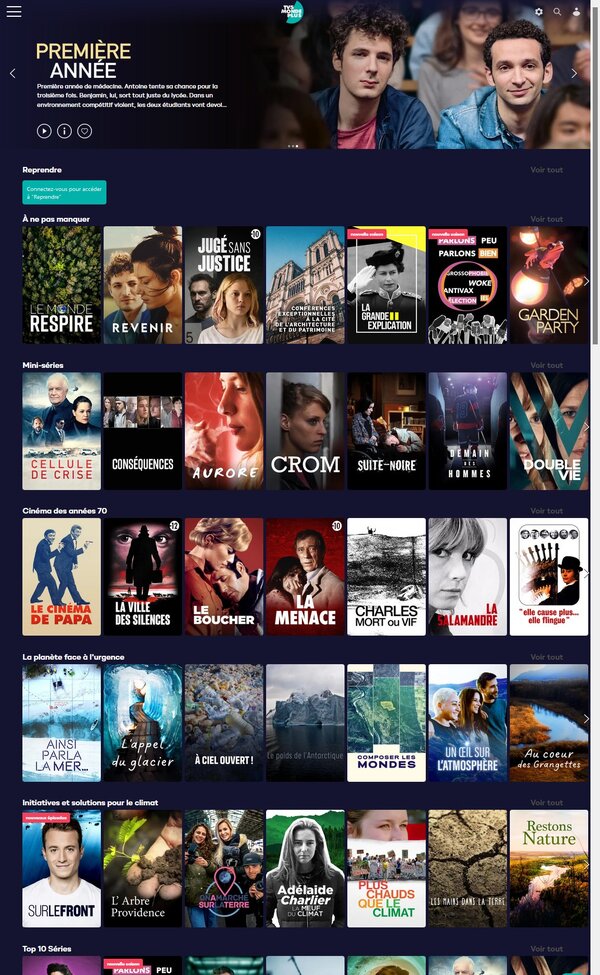This screenshot has width=600, height=975.
Task: Open Restons Nature card
Action: pos(548,868)
